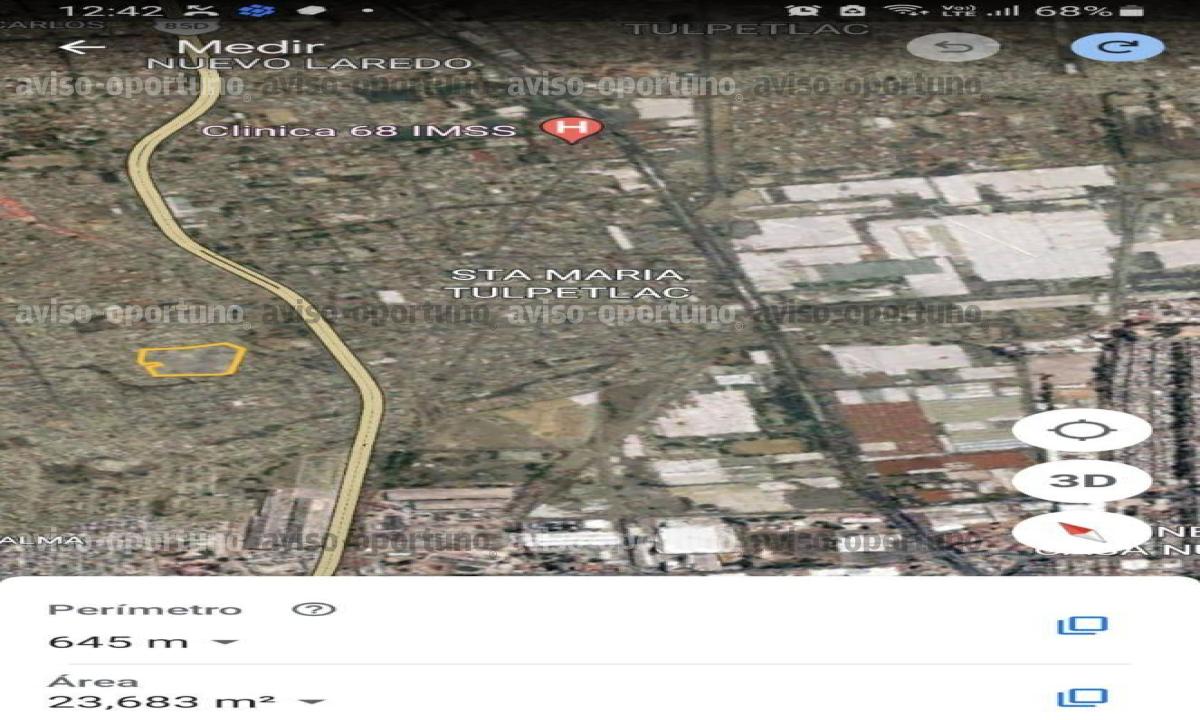Copy the perimeter value
Image resolution: width=1200 pixels, height=720 pixels.
[1082, 626]
